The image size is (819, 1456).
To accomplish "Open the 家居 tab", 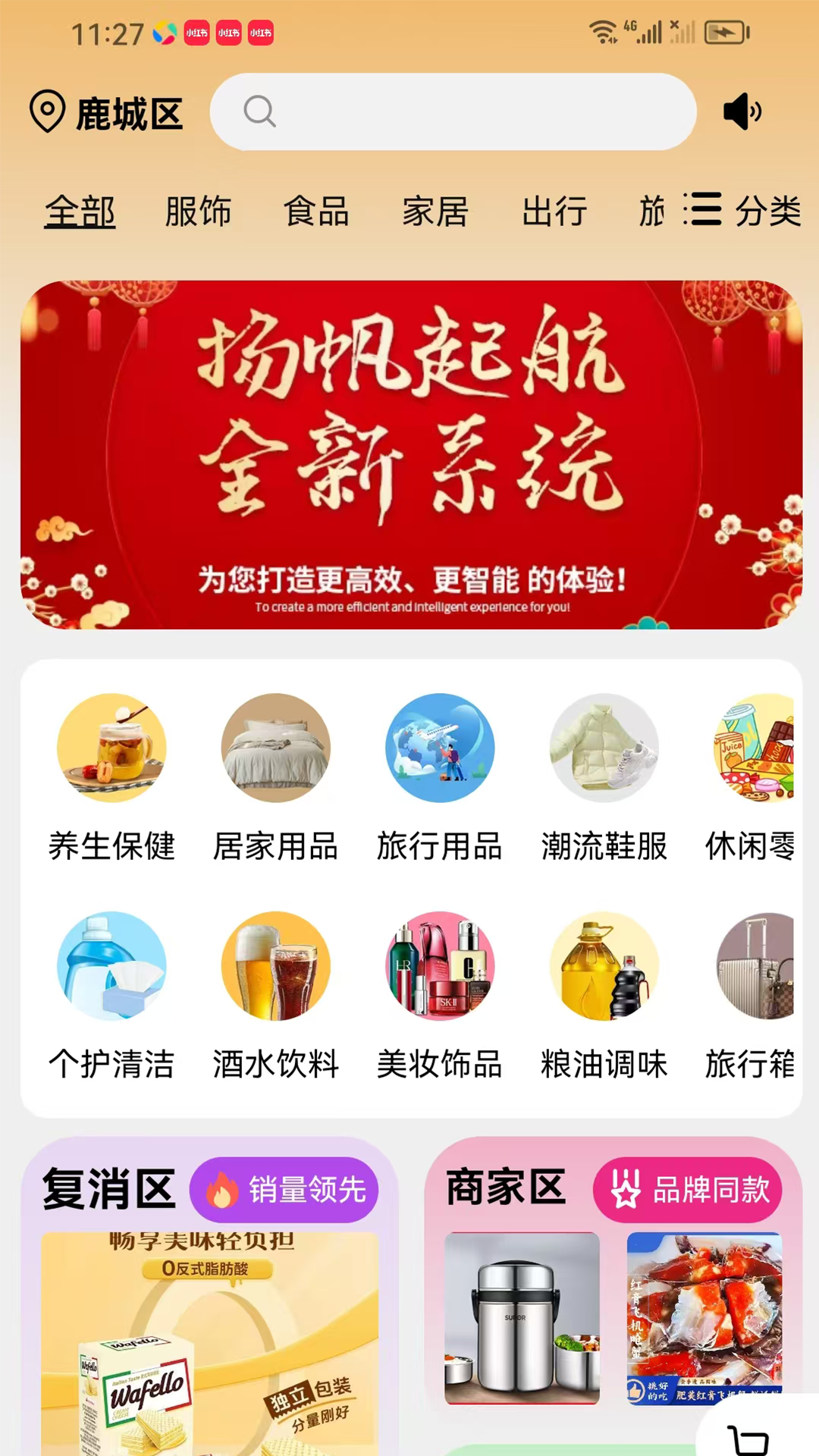I will [435, 211].
